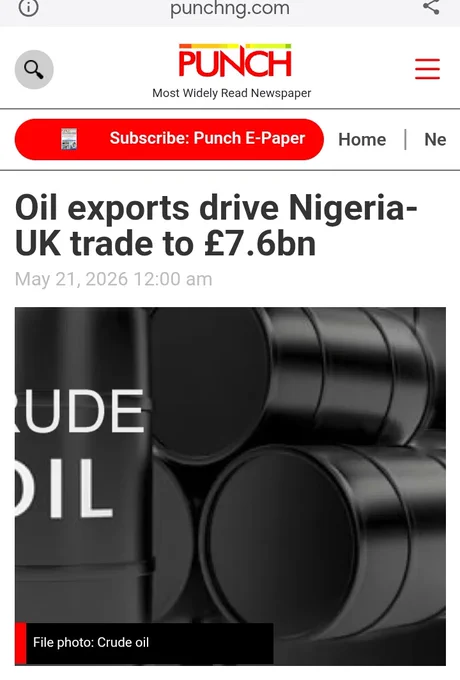The image size is (460, 680).
Task: Tap the punchng.com address bar
Action: [229, 8]
